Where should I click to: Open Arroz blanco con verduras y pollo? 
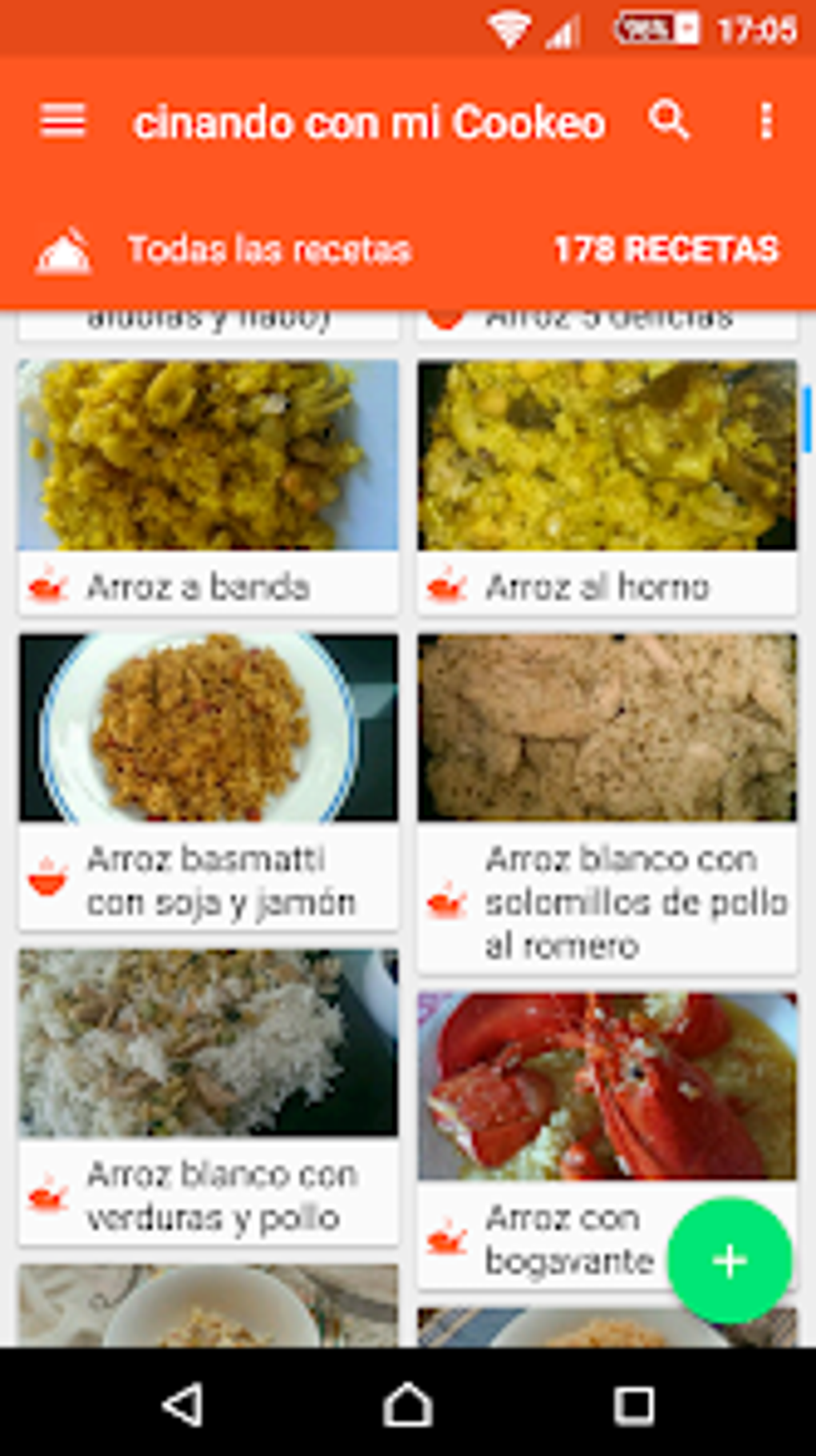point(208,1095)
